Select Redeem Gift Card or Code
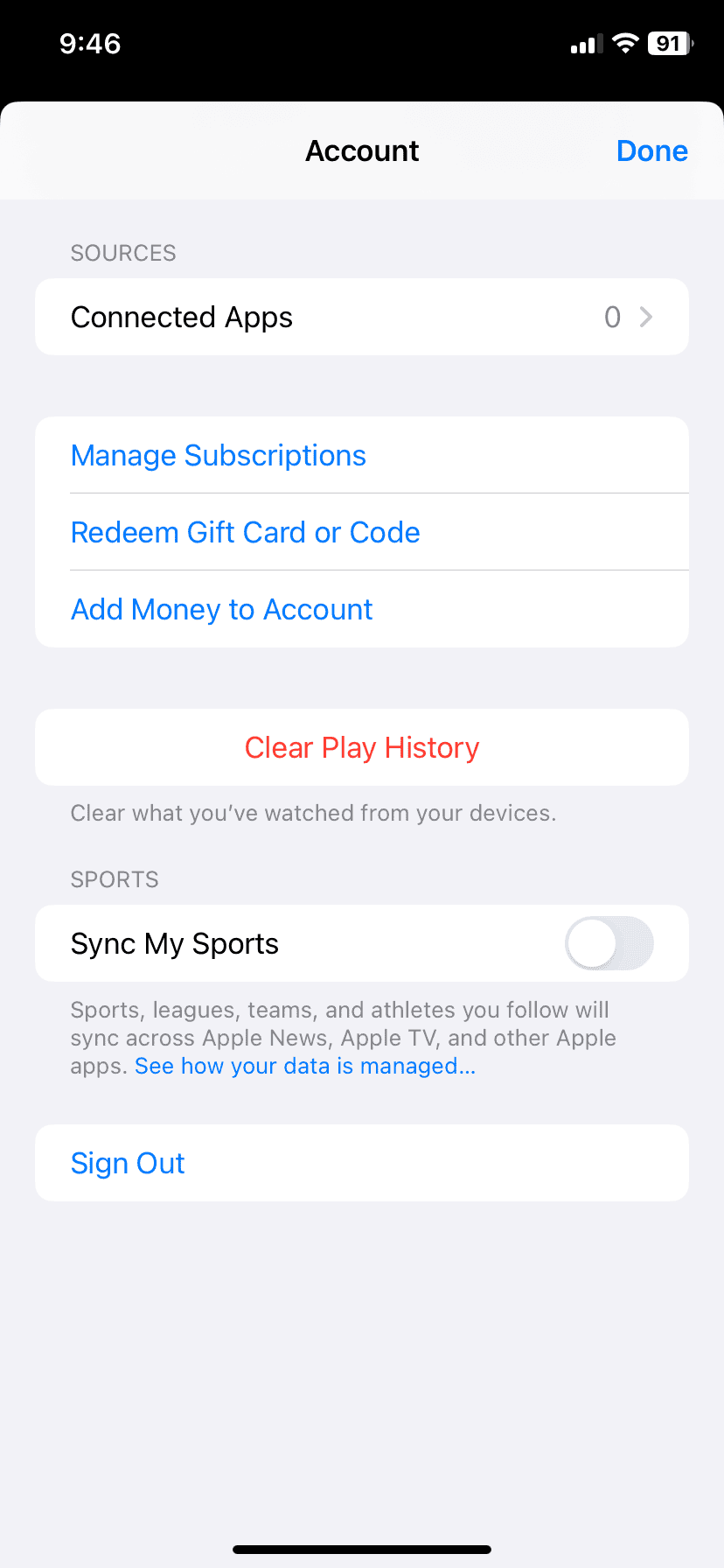 tap(245, 532)
